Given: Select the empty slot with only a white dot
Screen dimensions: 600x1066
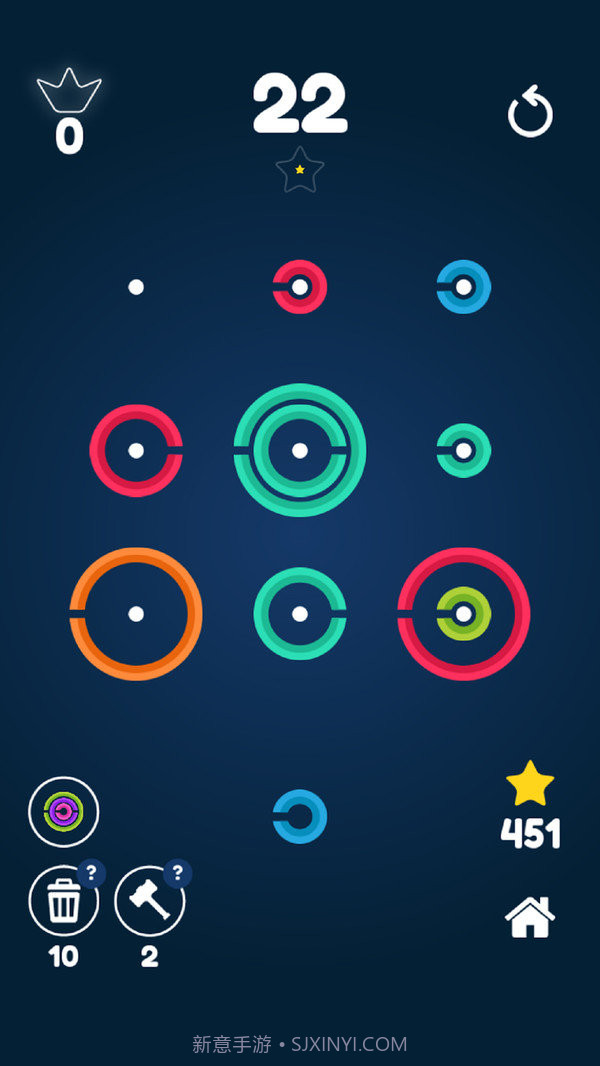Looking at the screenshot, I should (x=136, y=287).
